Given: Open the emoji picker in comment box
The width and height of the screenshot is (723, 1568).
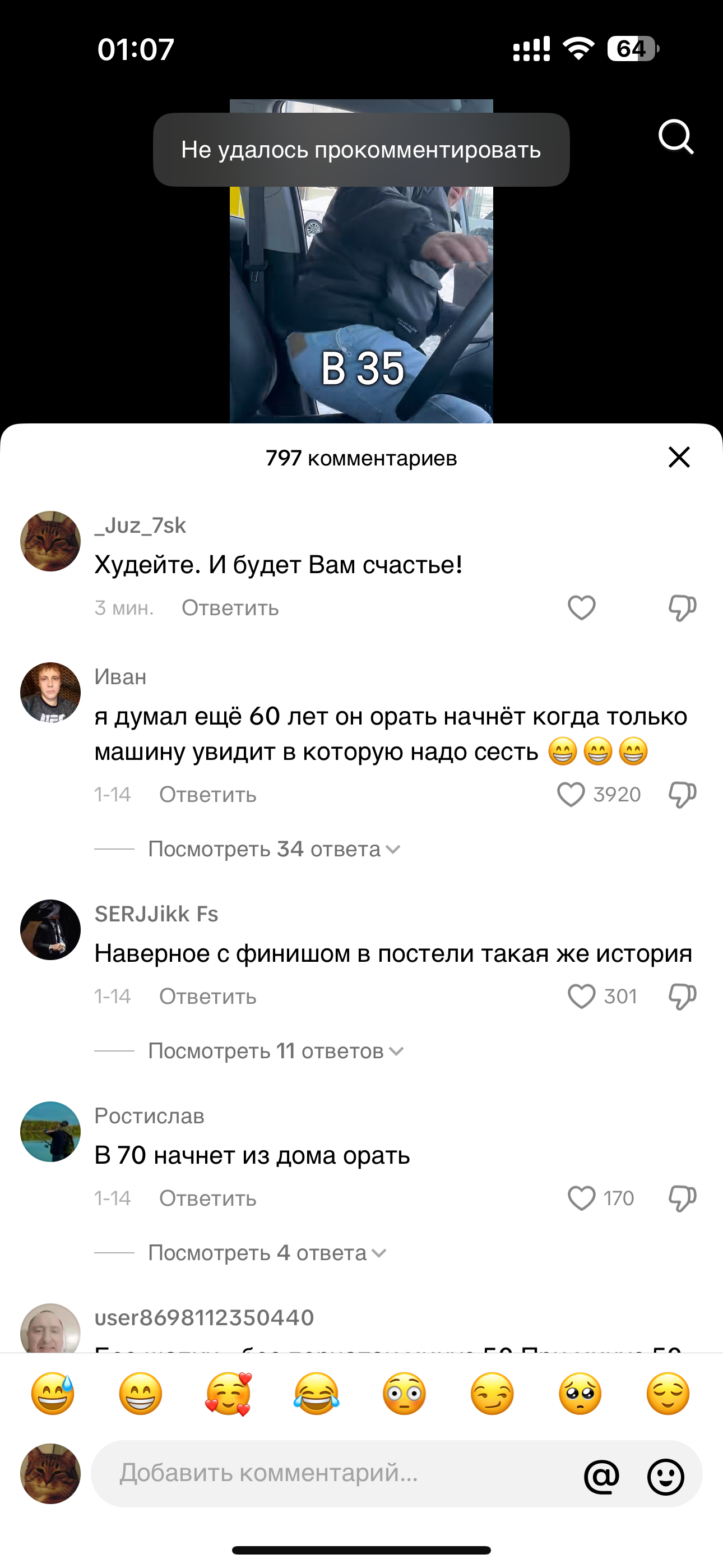Looking at the screenshot, I should (x=665, y=1475).
